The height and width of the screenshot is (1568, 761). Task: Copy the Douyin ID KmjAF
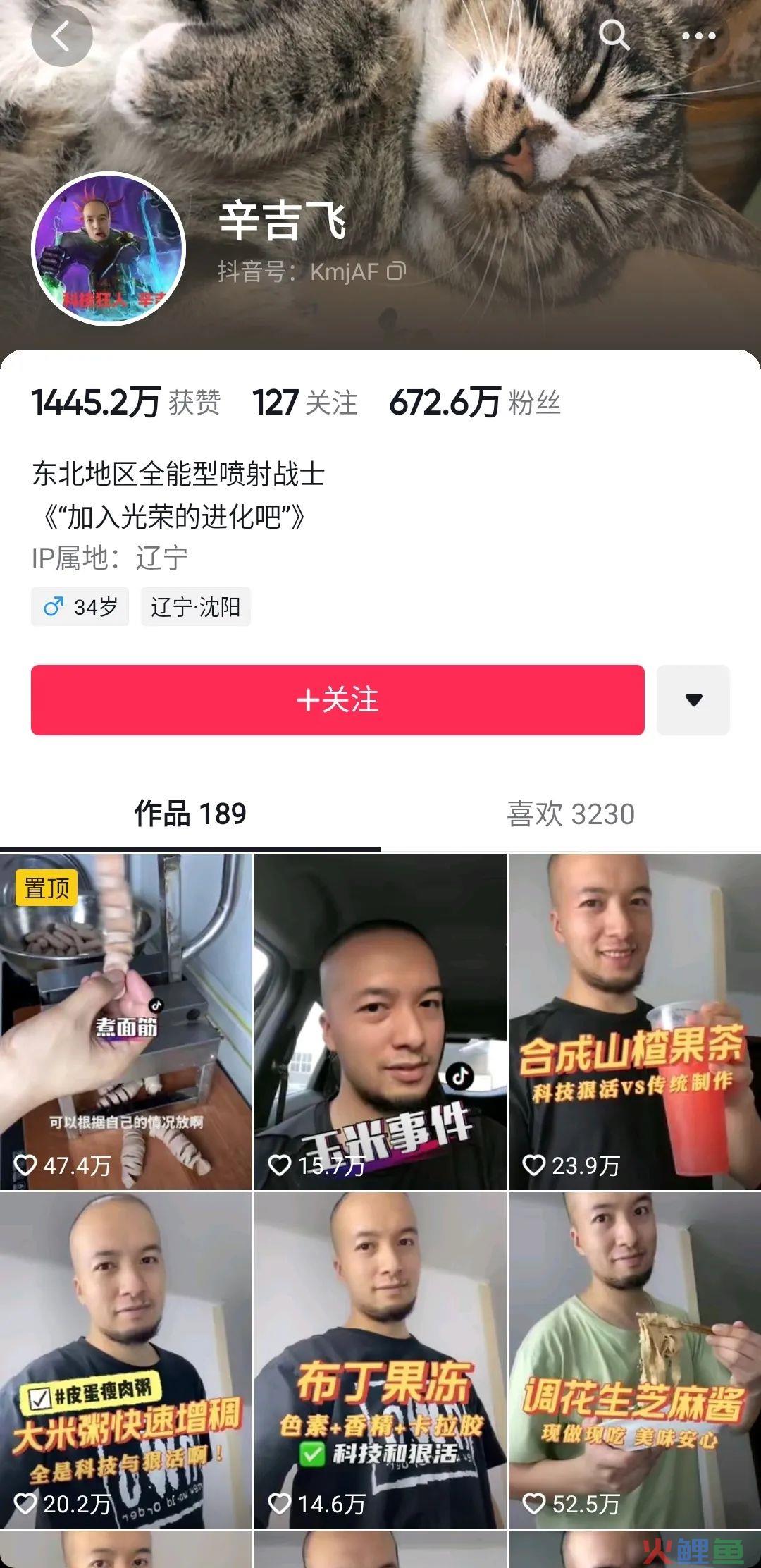coord(397,271)
